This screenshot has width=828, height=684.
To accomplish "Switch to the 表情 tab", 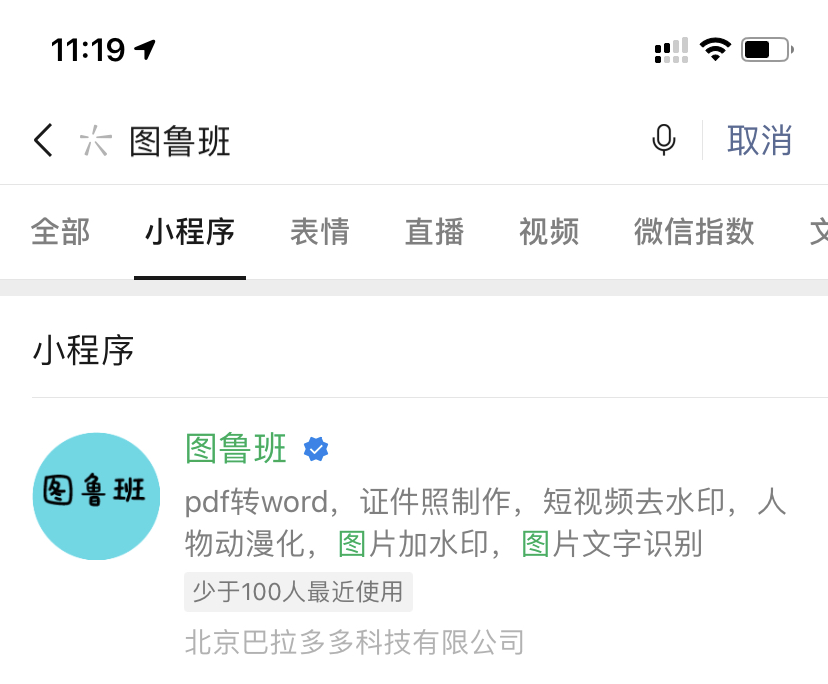I will pos(320,232).
